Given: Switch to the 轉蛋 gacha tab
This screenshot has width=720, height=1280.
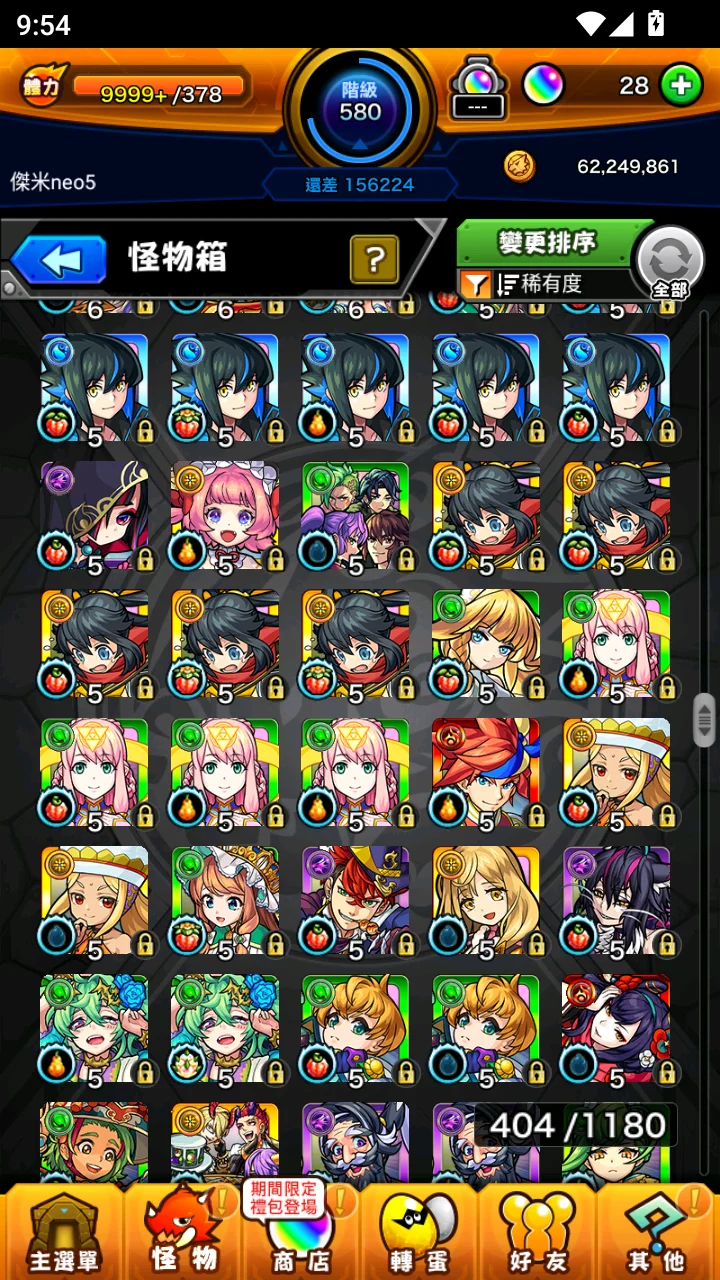Looking at the screenshot, I should (x=418, y=1232).
